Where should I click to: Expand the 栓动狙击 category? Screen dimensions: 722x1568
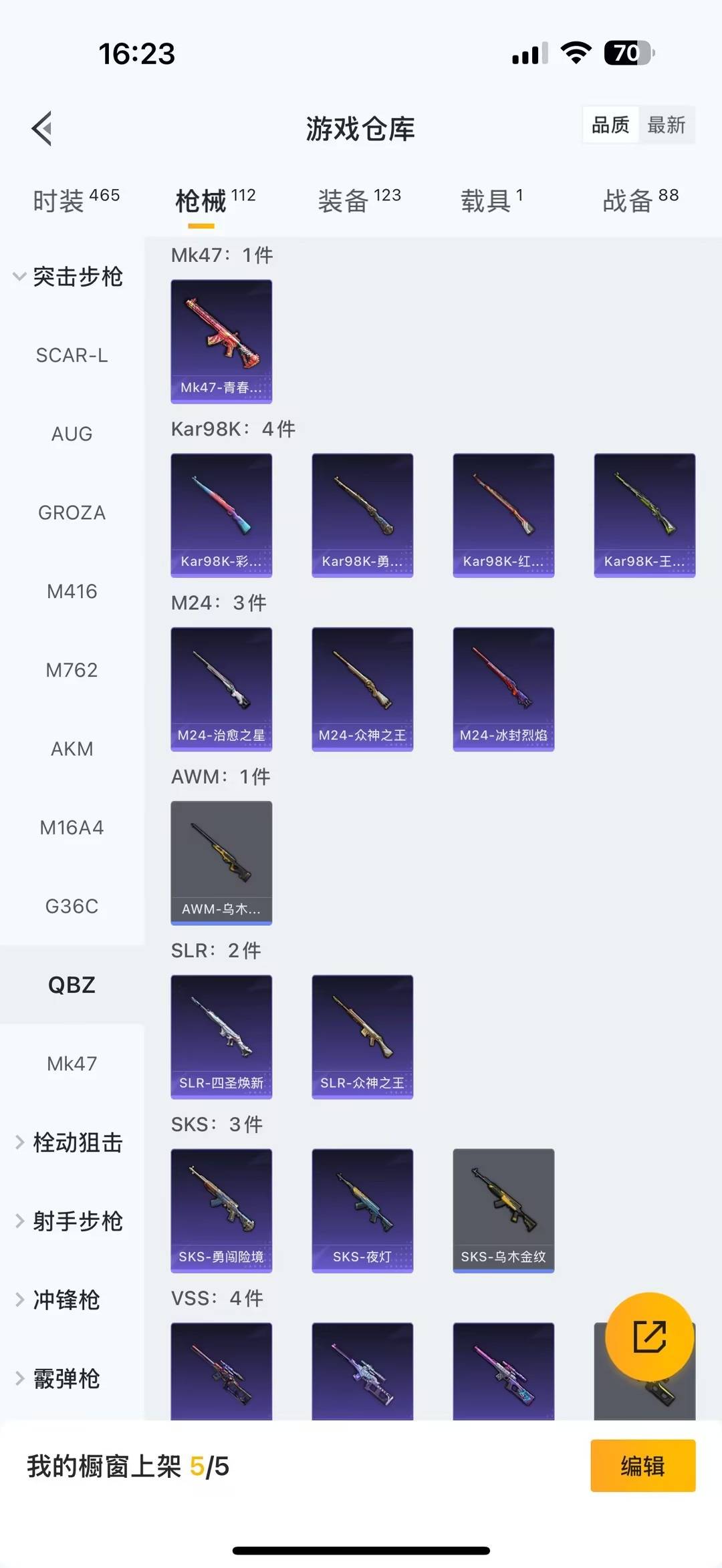[70, 1142]
